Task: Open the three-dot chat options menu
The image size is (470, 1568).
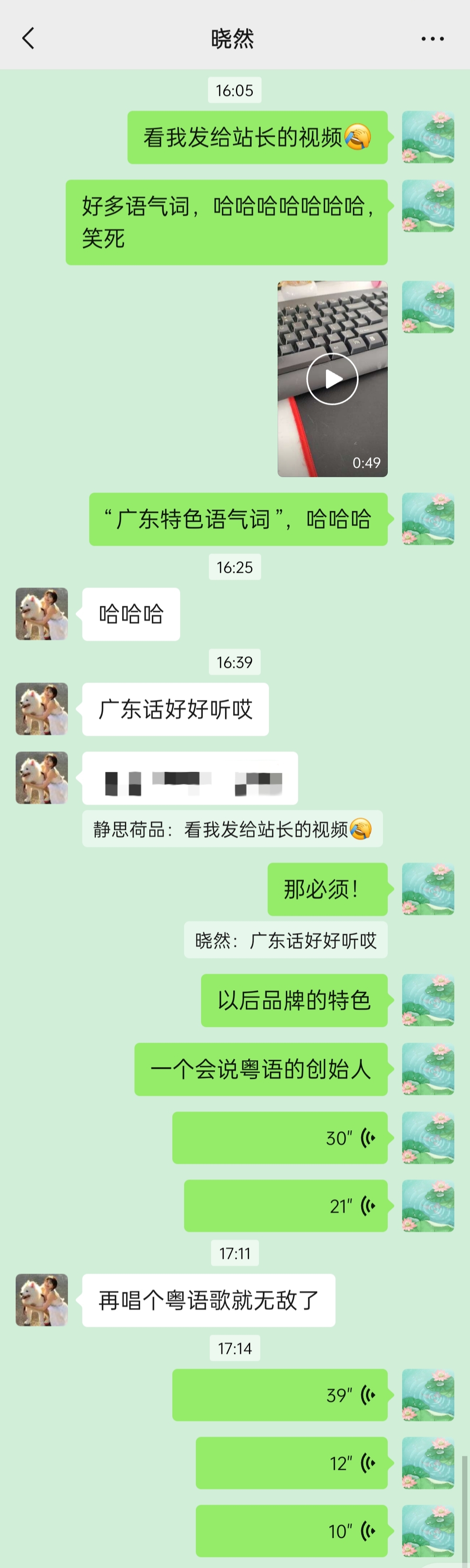Action: 432,38
